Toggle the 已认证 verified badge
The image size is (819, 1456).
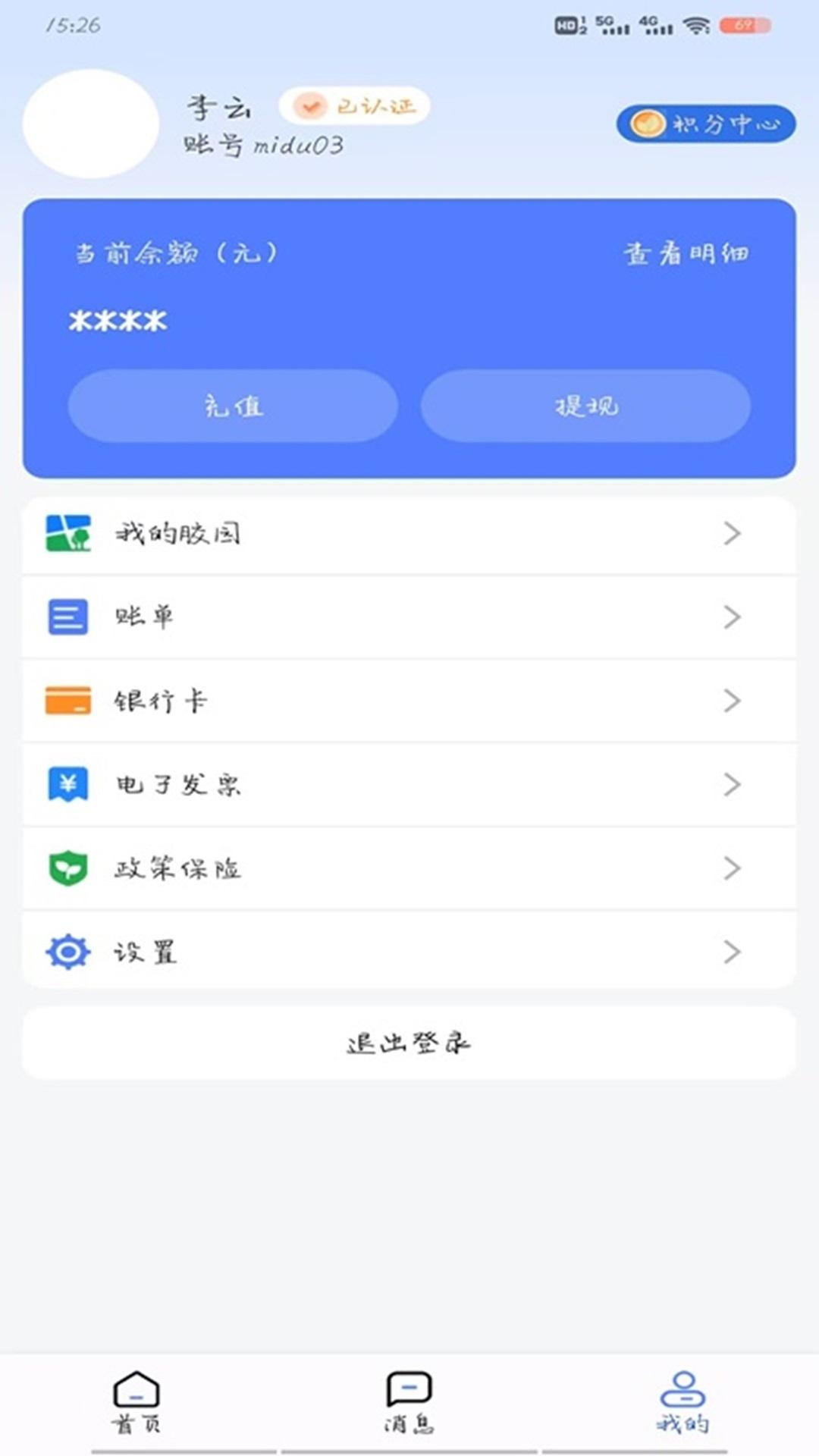353,106
